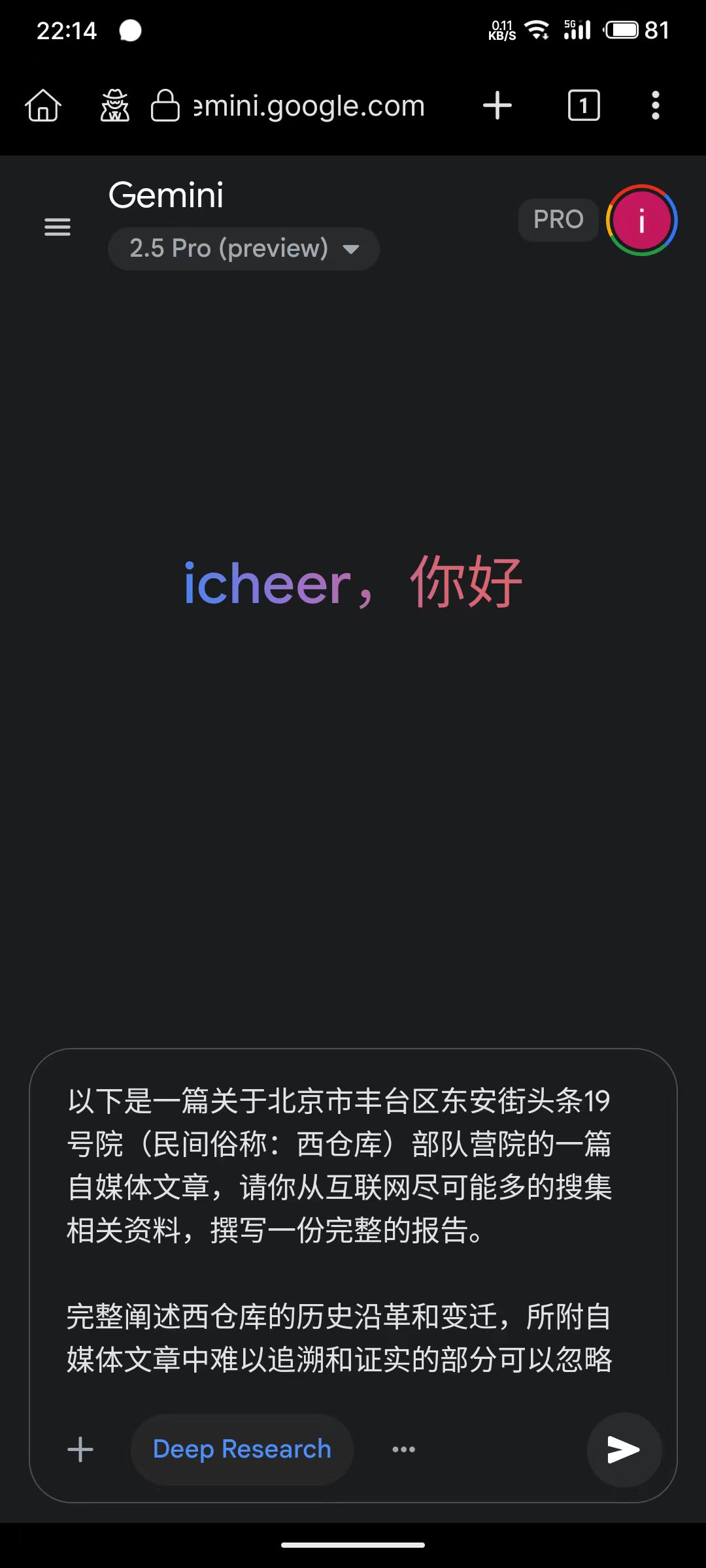
Task: Send the prompt to Gemini
Action: [624, 1449]
